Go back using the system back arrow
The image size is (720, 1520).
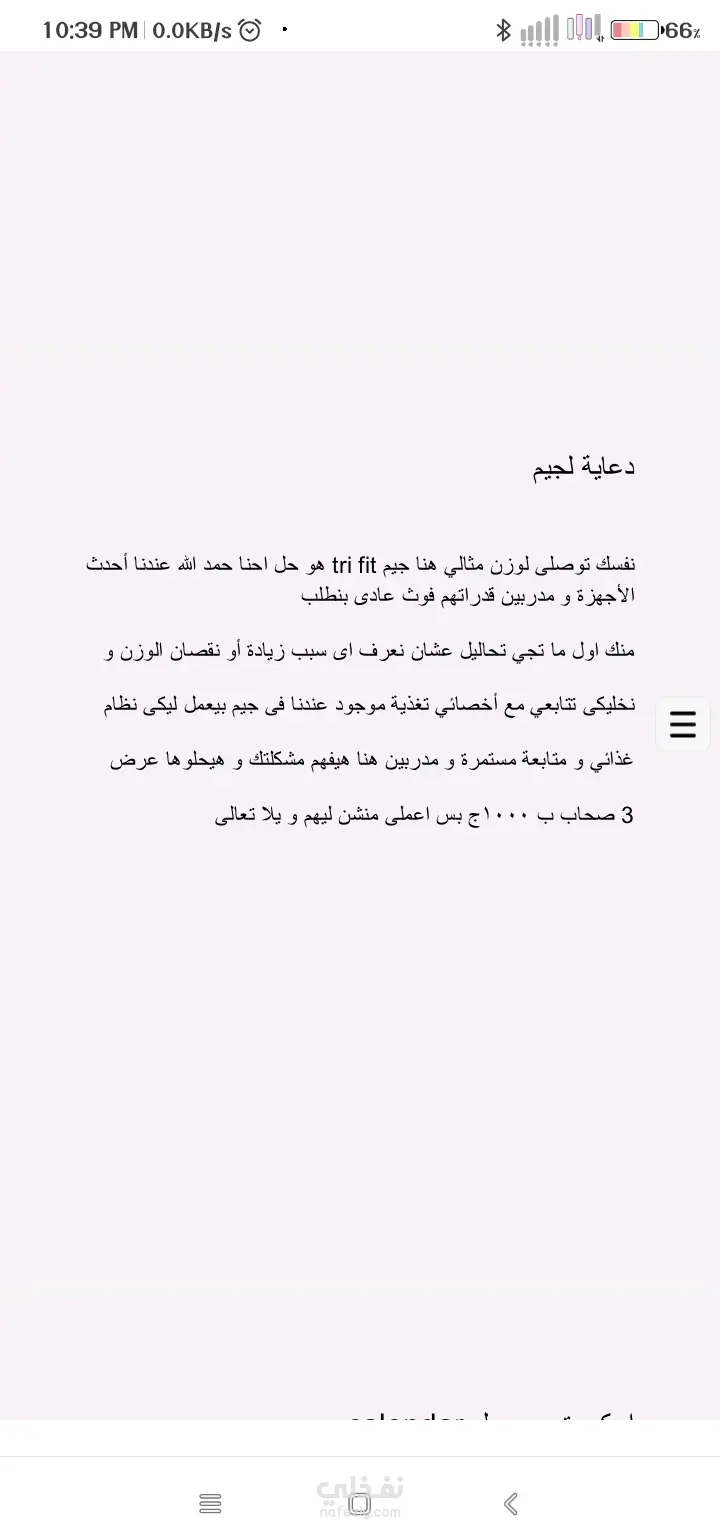point(510,1502)
